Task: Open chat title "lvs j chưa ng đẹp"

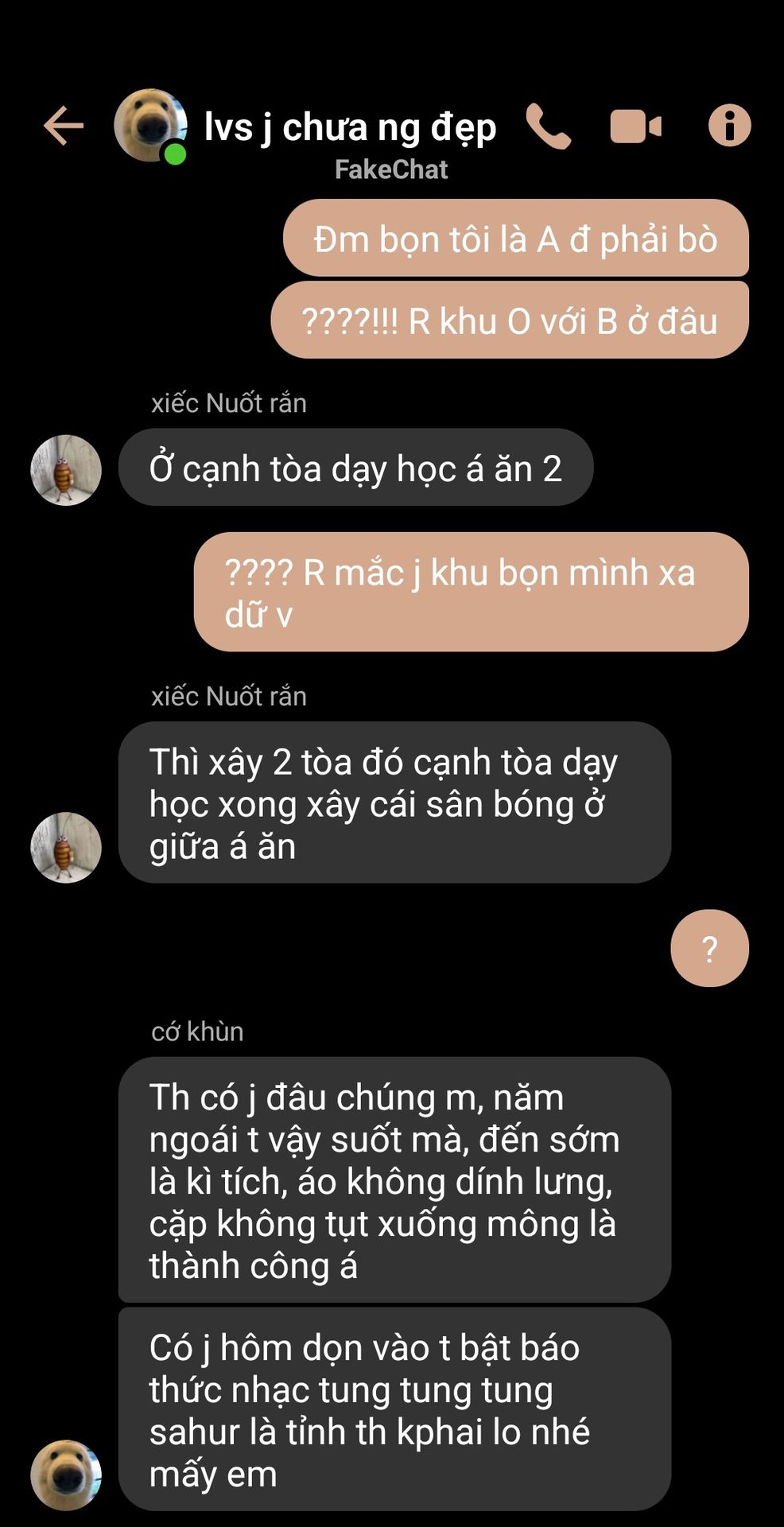Action: (x=350, y=127)
